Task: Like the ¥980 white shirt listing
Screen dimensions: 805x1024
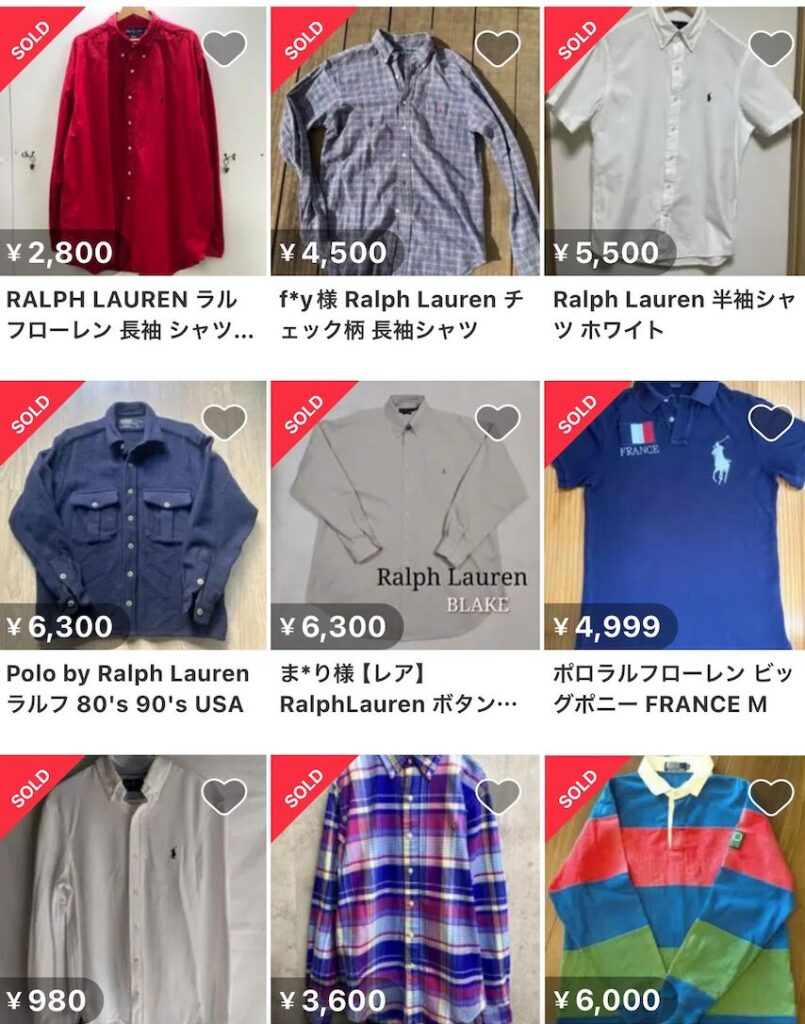Action: coord(224,796)
